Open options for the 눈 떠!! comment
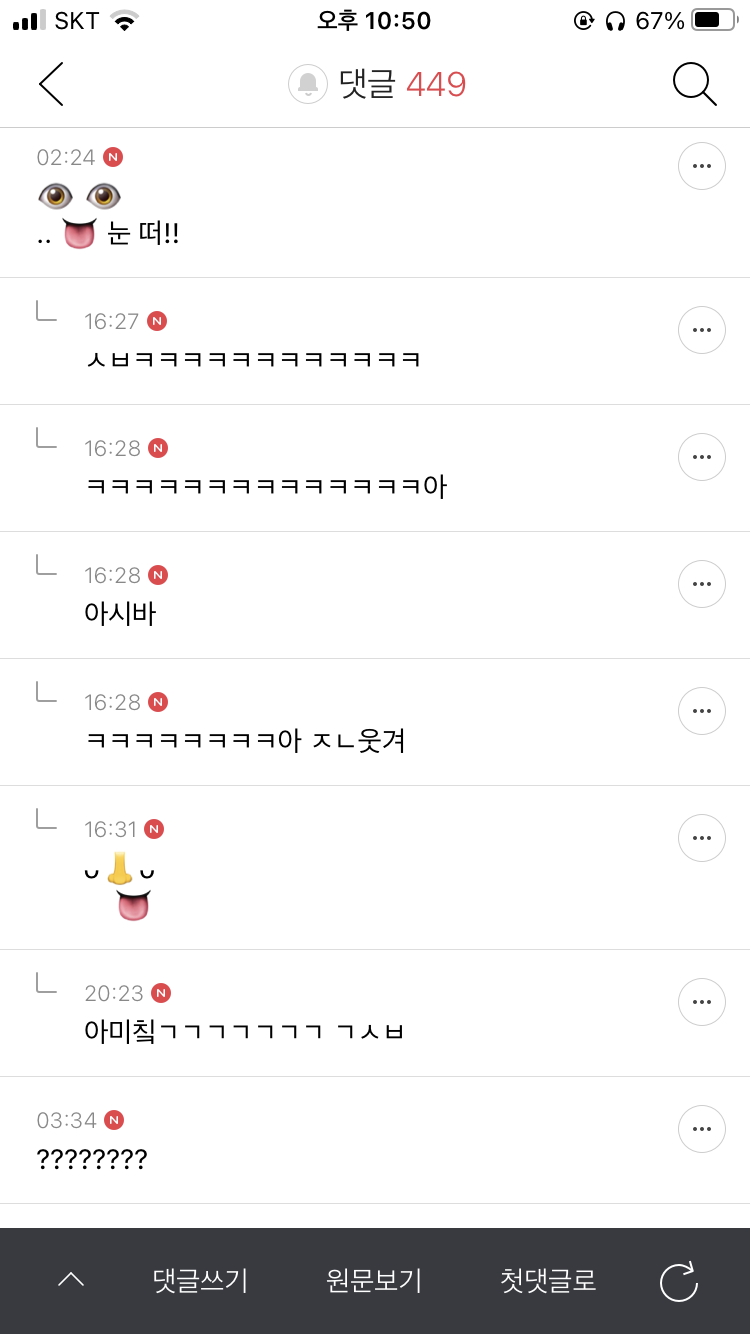This screenshot has width=750, height=1334. coord(701,166)
